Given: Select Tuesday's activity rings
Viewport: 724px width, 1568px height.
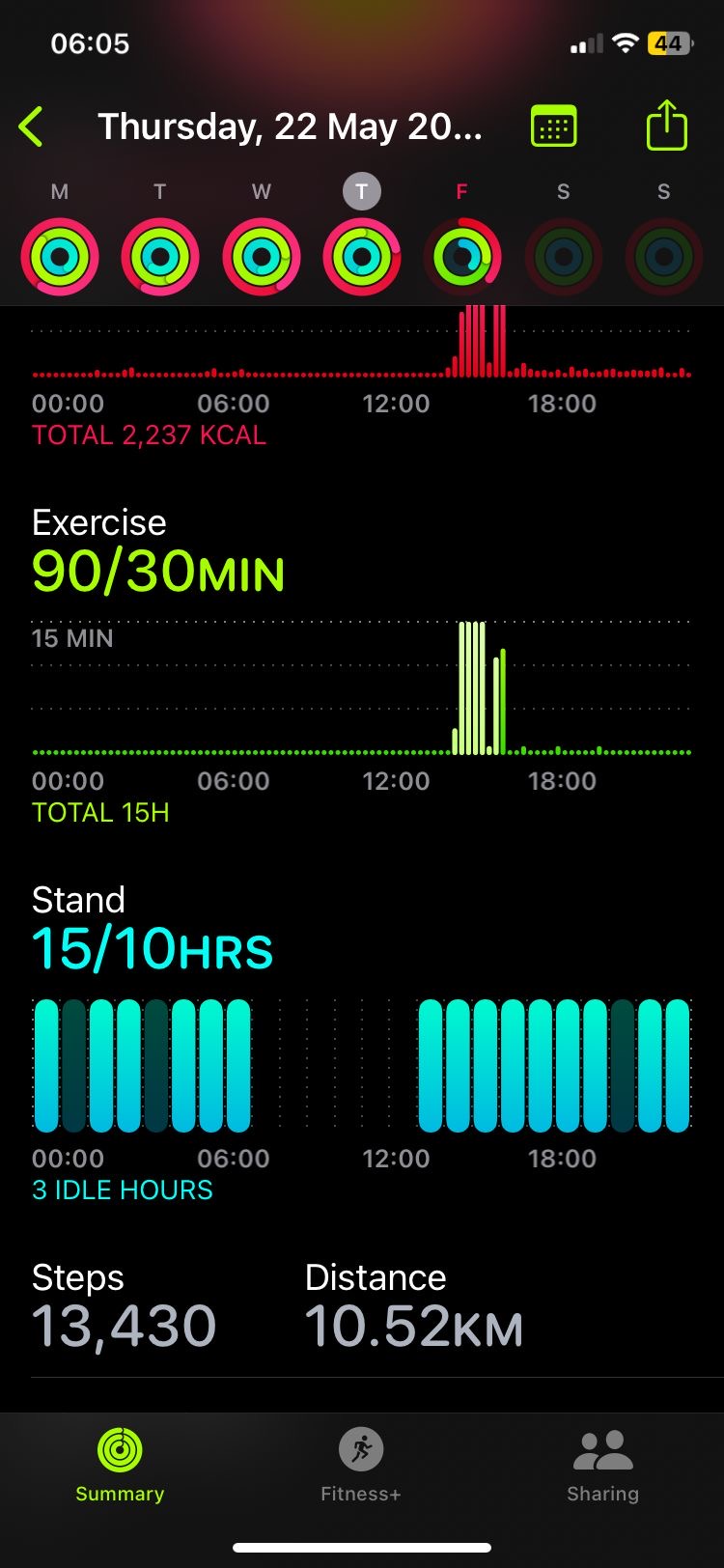Looking at the screenshot, I should click(x=160, y=257).
